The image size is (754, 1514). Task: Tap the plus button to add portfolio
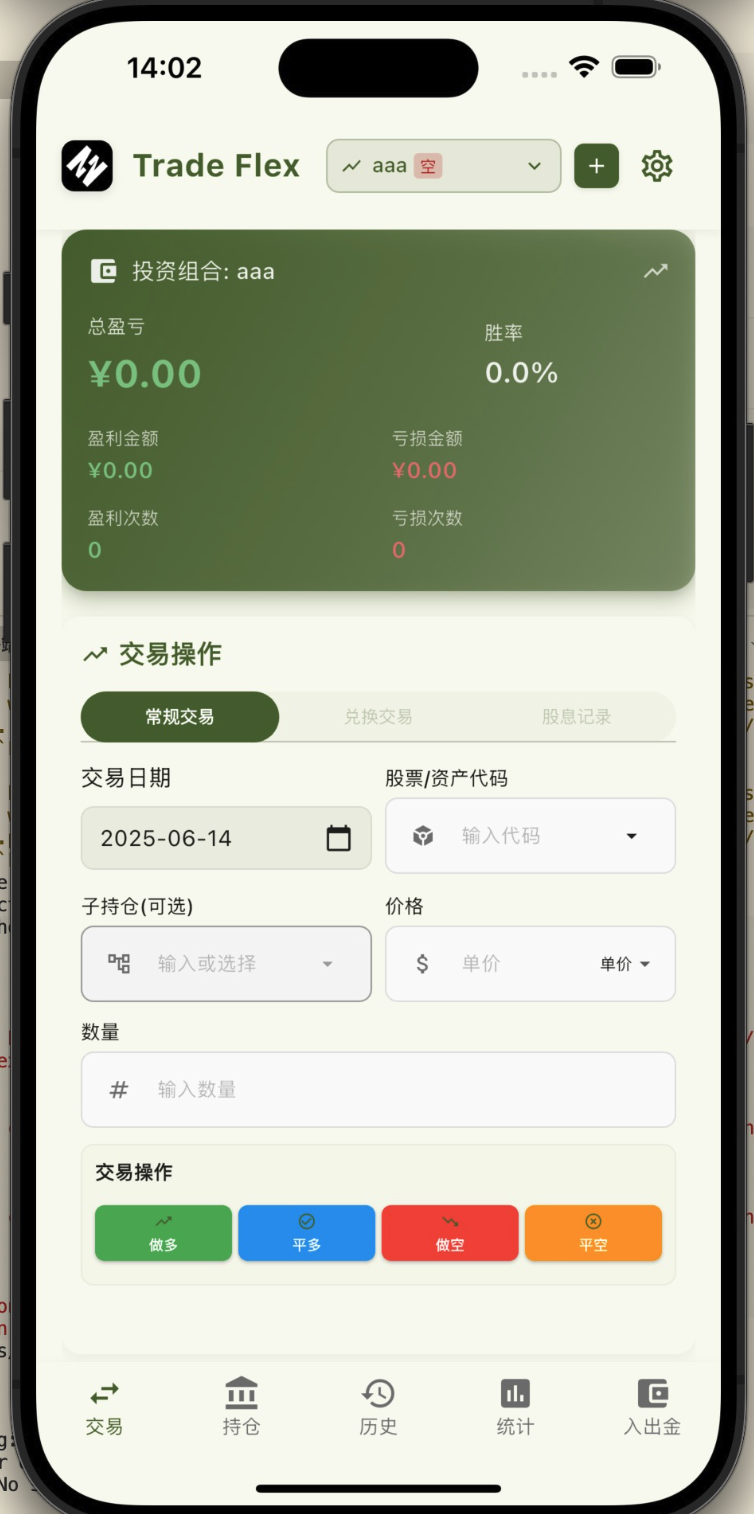tap(596, 166)
